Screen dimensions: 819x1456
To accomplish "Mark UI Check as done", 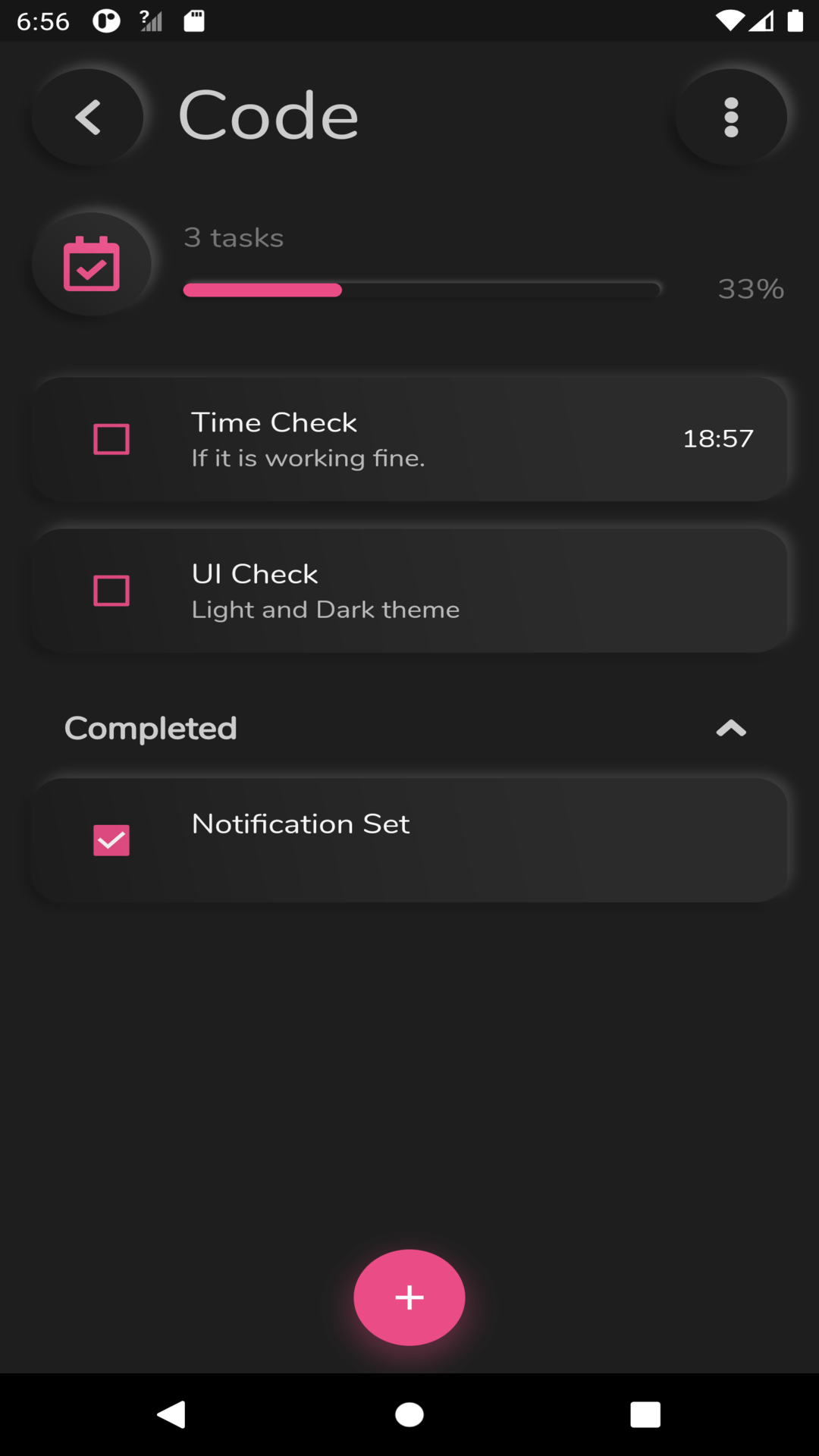I will pyautogui.click(x=111, y=591).
